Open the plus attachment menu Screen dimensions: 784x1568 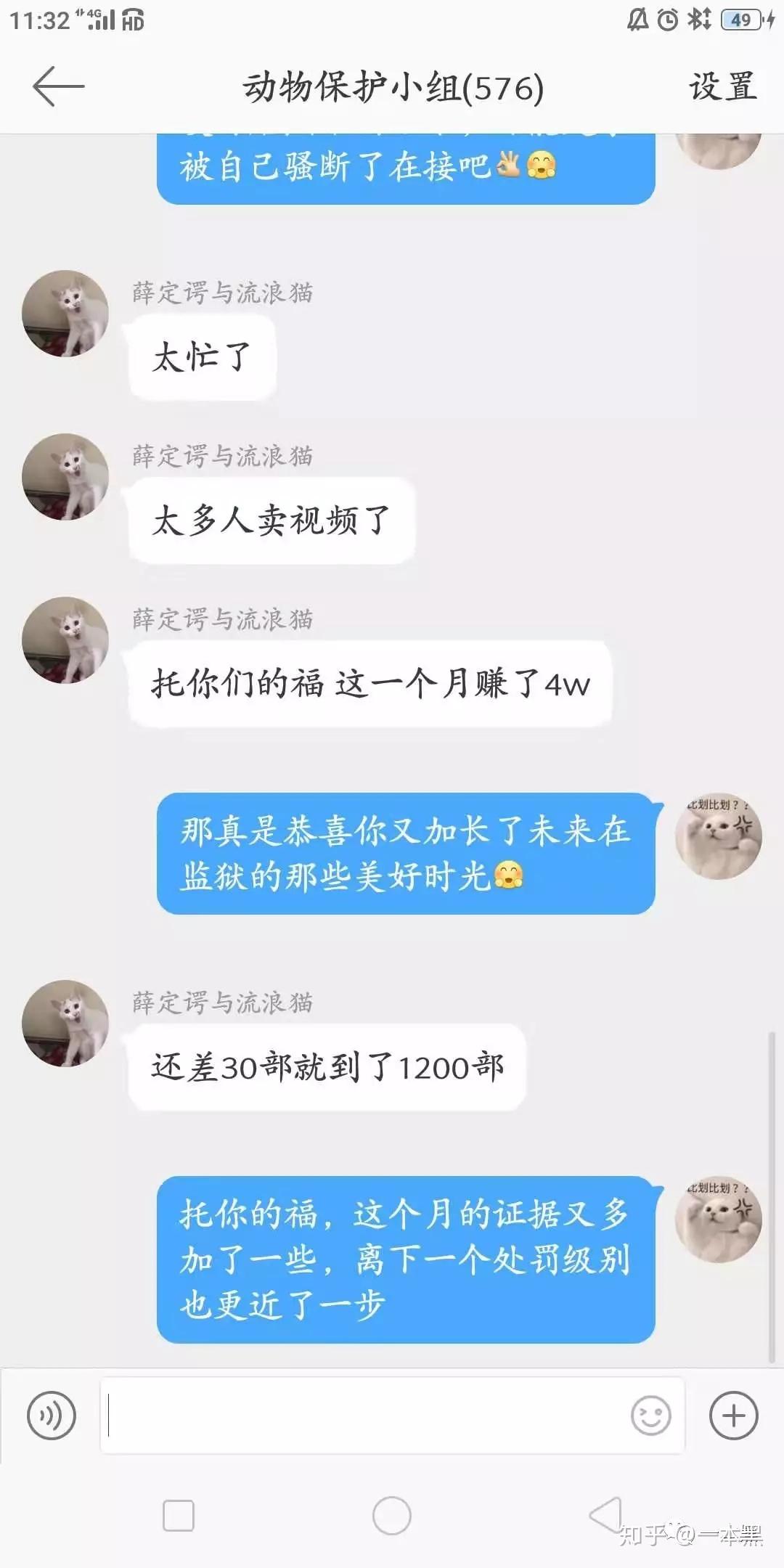[733, 1416]
